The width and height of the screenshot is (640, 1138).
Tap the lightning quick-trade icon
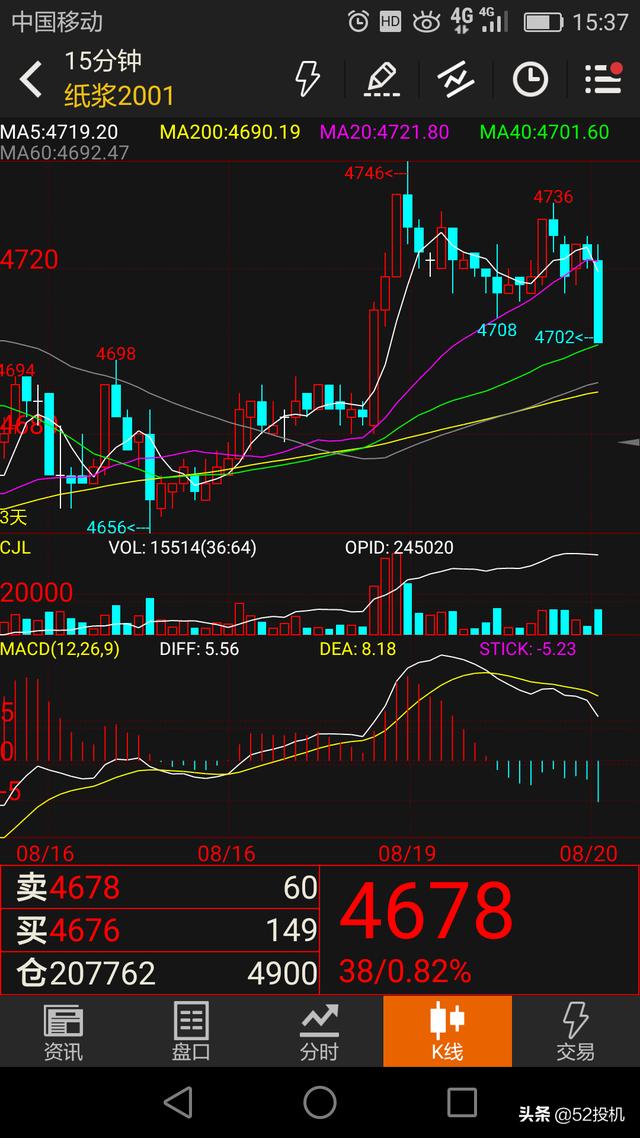308,78
